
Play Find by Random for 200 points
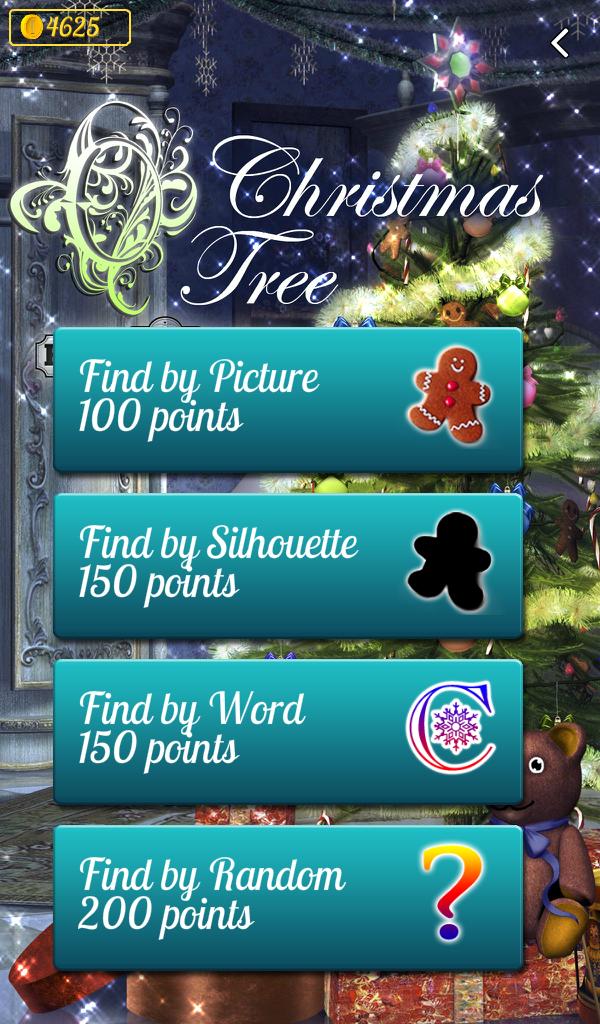[x=288, y=897]
